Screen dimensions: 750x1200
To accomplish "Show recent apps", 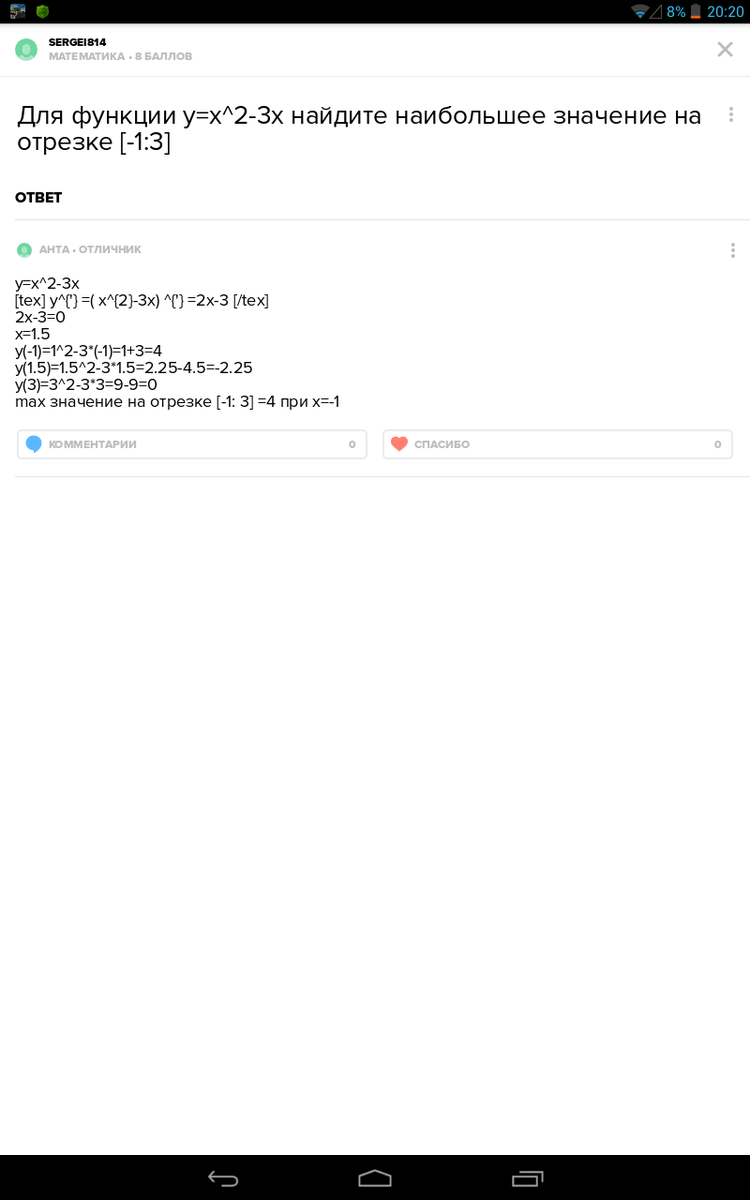I will click(527, 1178).
